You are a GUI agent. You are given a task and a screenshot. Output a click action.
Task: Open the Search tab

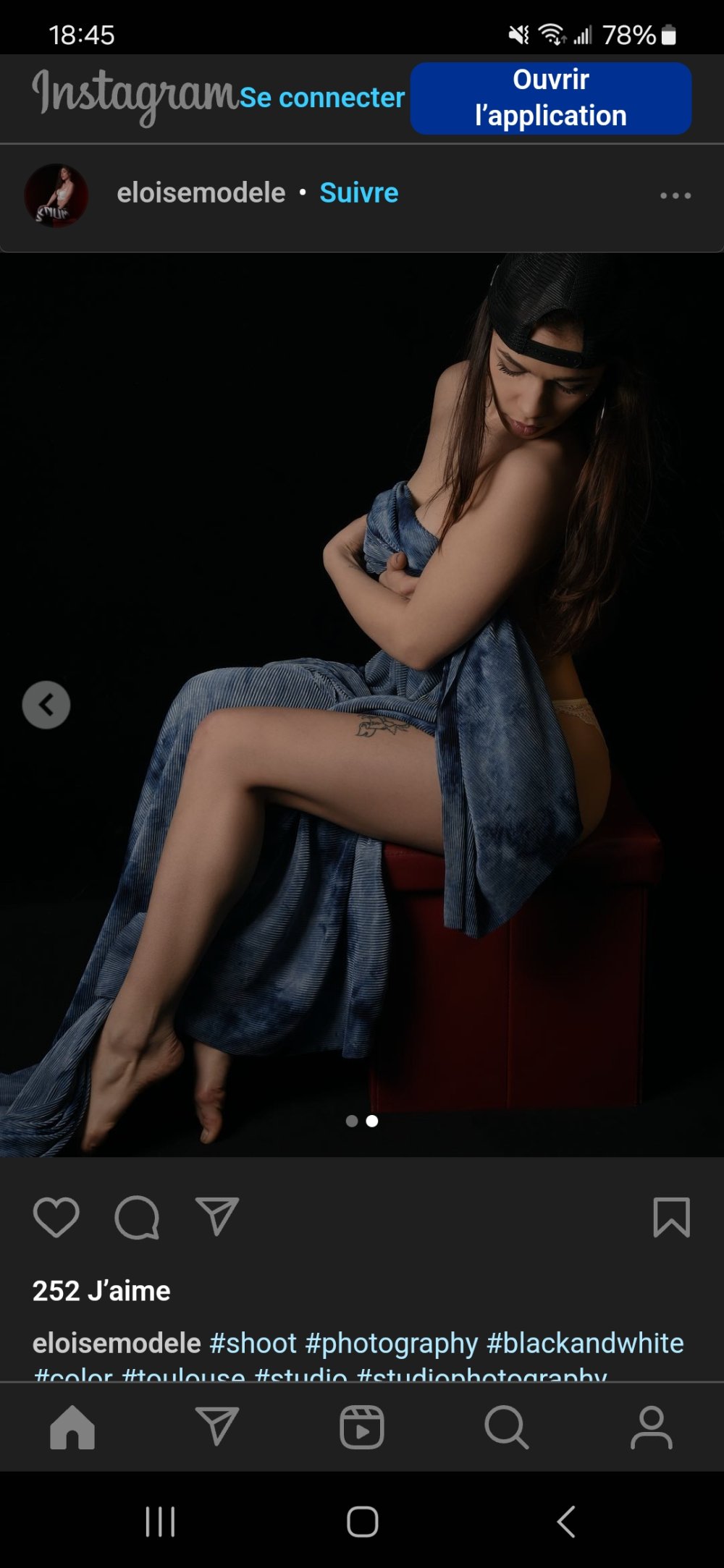(506, 1428)
